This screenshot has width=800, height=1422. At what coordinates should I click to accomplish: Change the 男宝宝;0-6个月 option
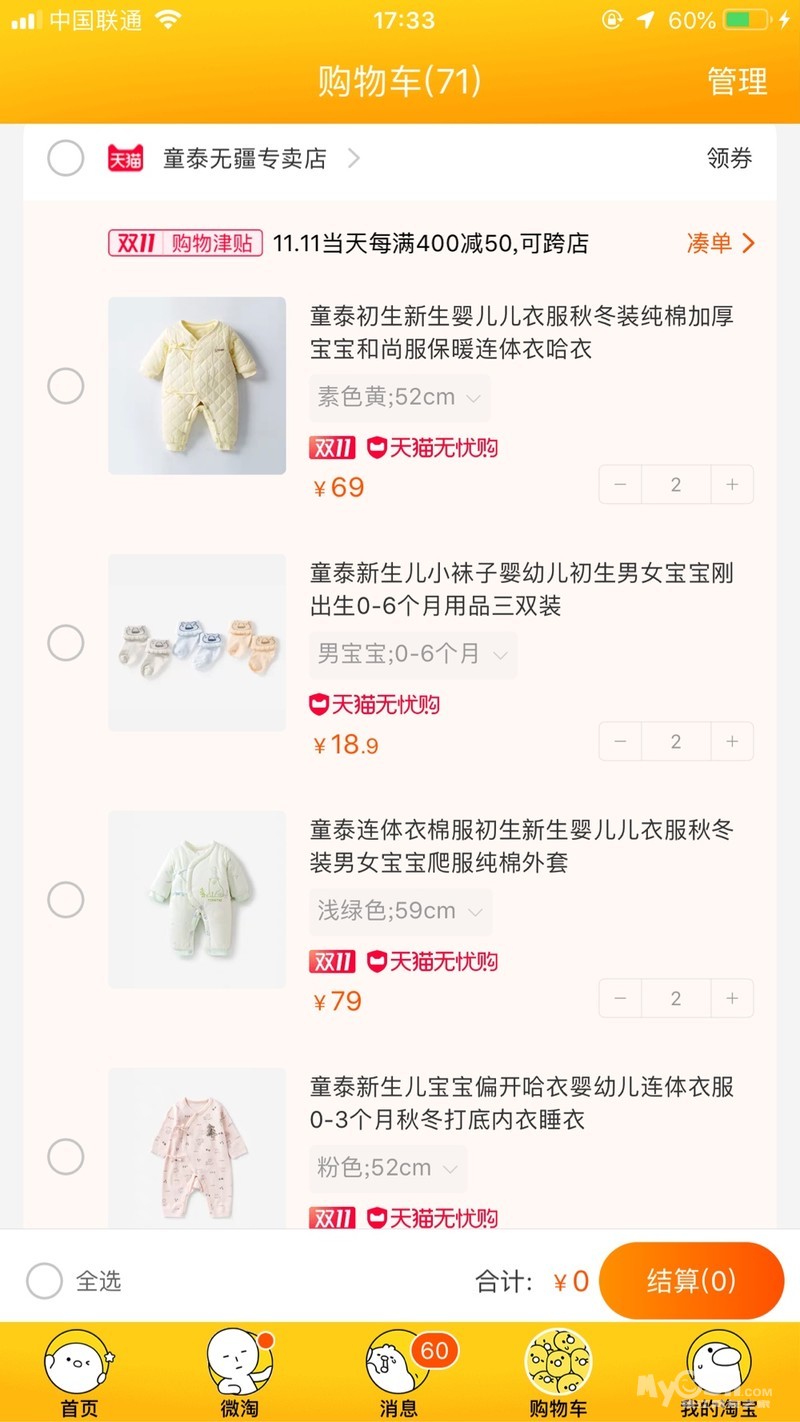(413, 655)
